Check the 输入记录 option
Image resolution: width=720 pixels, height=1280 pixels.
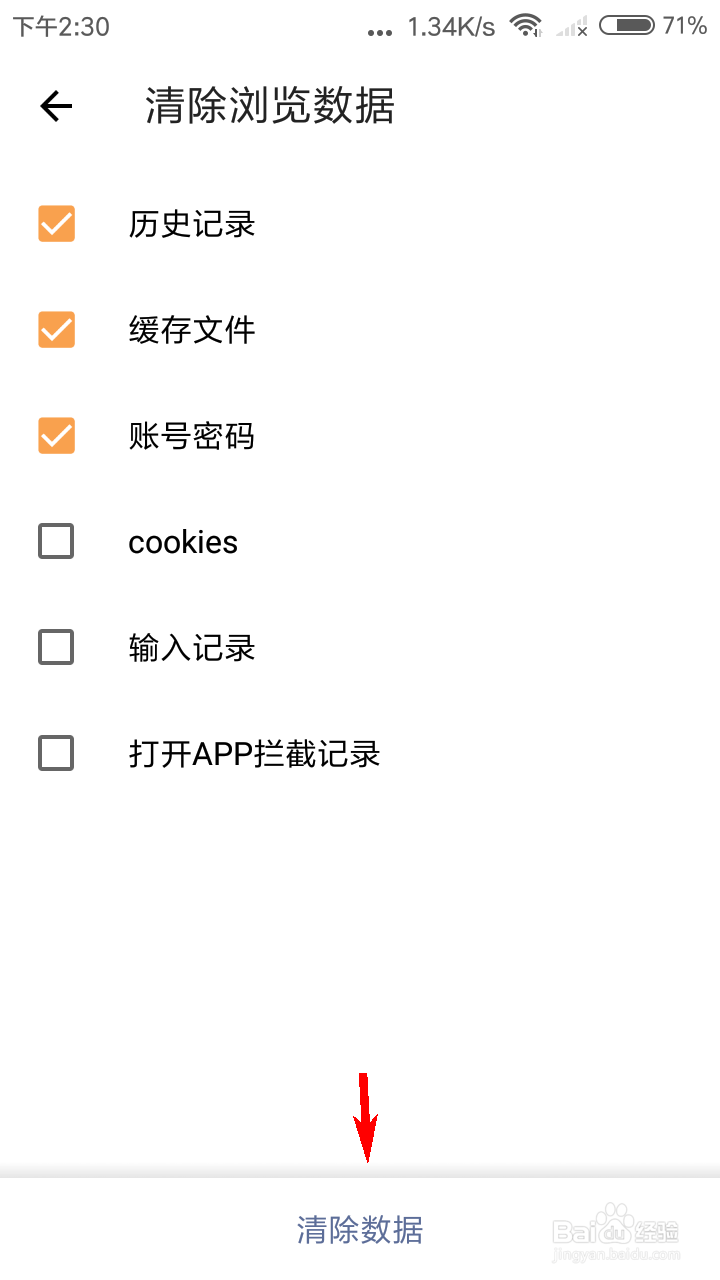click(x=56, y=647)
